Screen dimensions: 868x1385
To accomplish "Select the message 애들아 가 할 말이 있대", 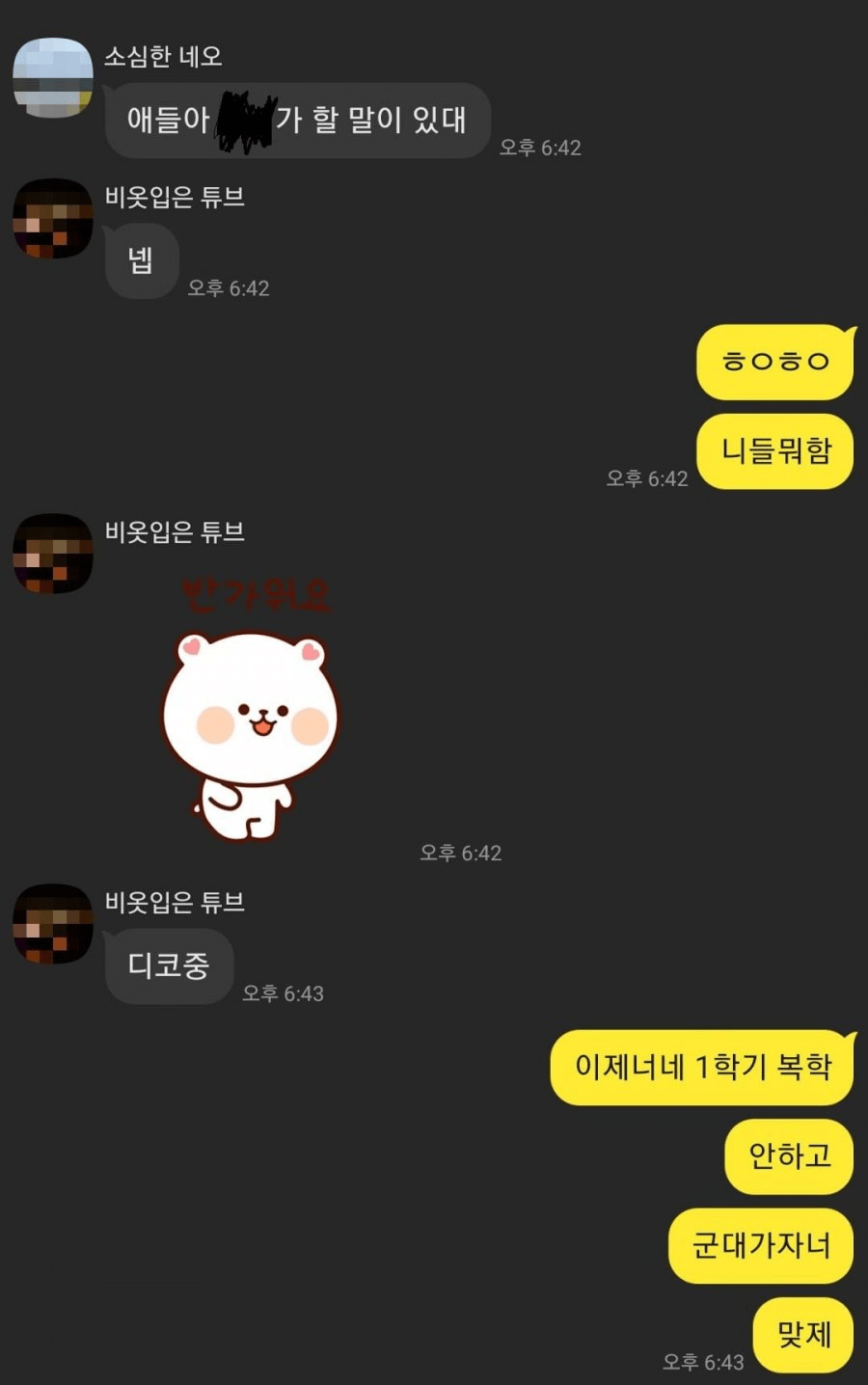I will [x=296, y=121].
